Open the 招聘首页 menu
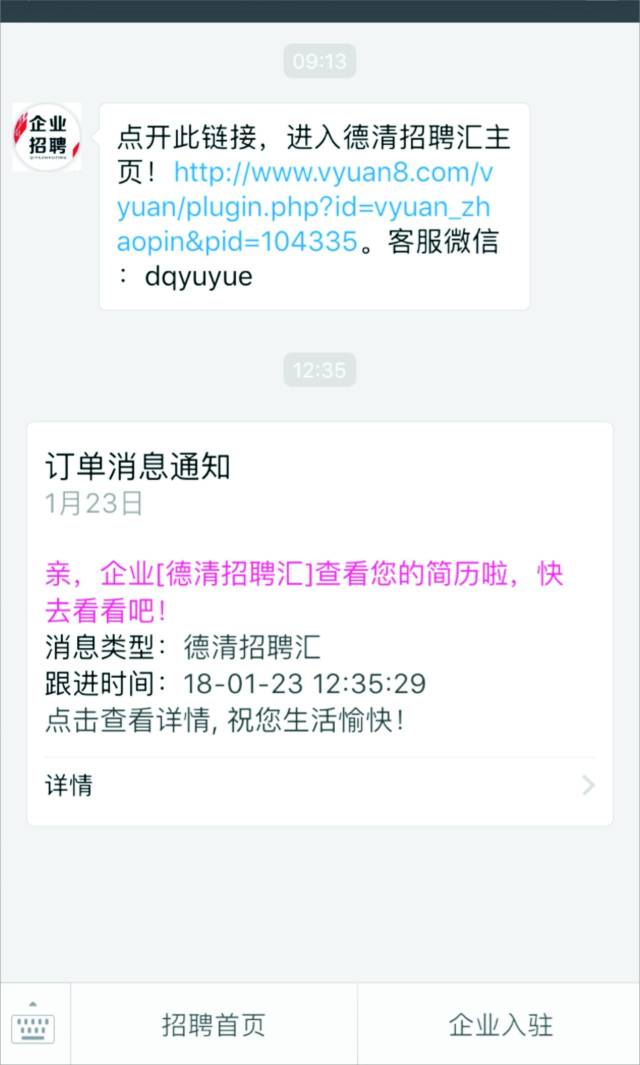 [214, 1025]
